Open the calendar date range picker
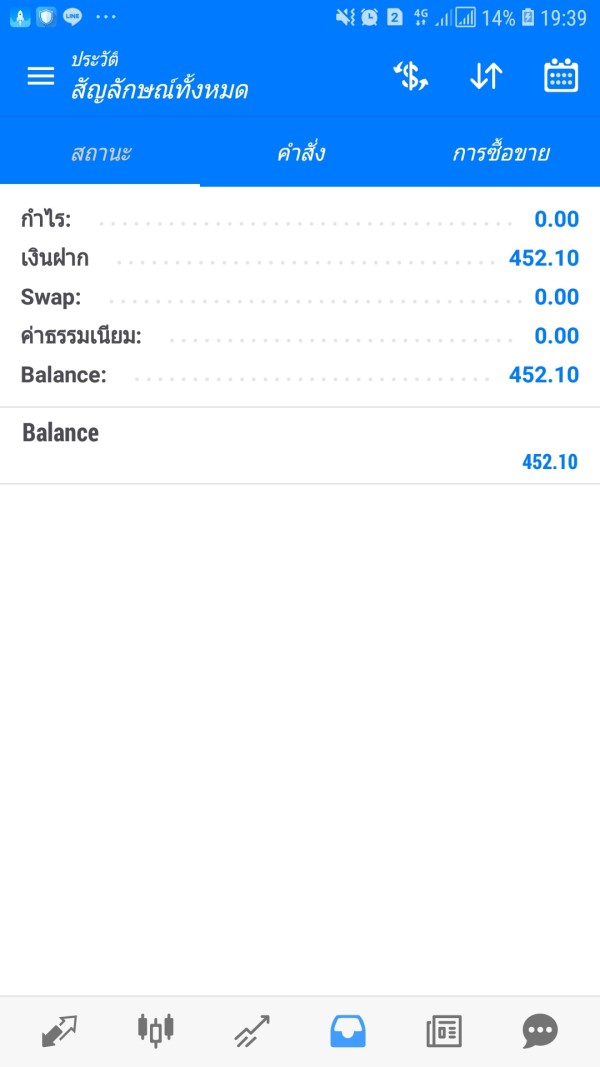This screenshot has width=600, height=1067. [x=561, y=77]
